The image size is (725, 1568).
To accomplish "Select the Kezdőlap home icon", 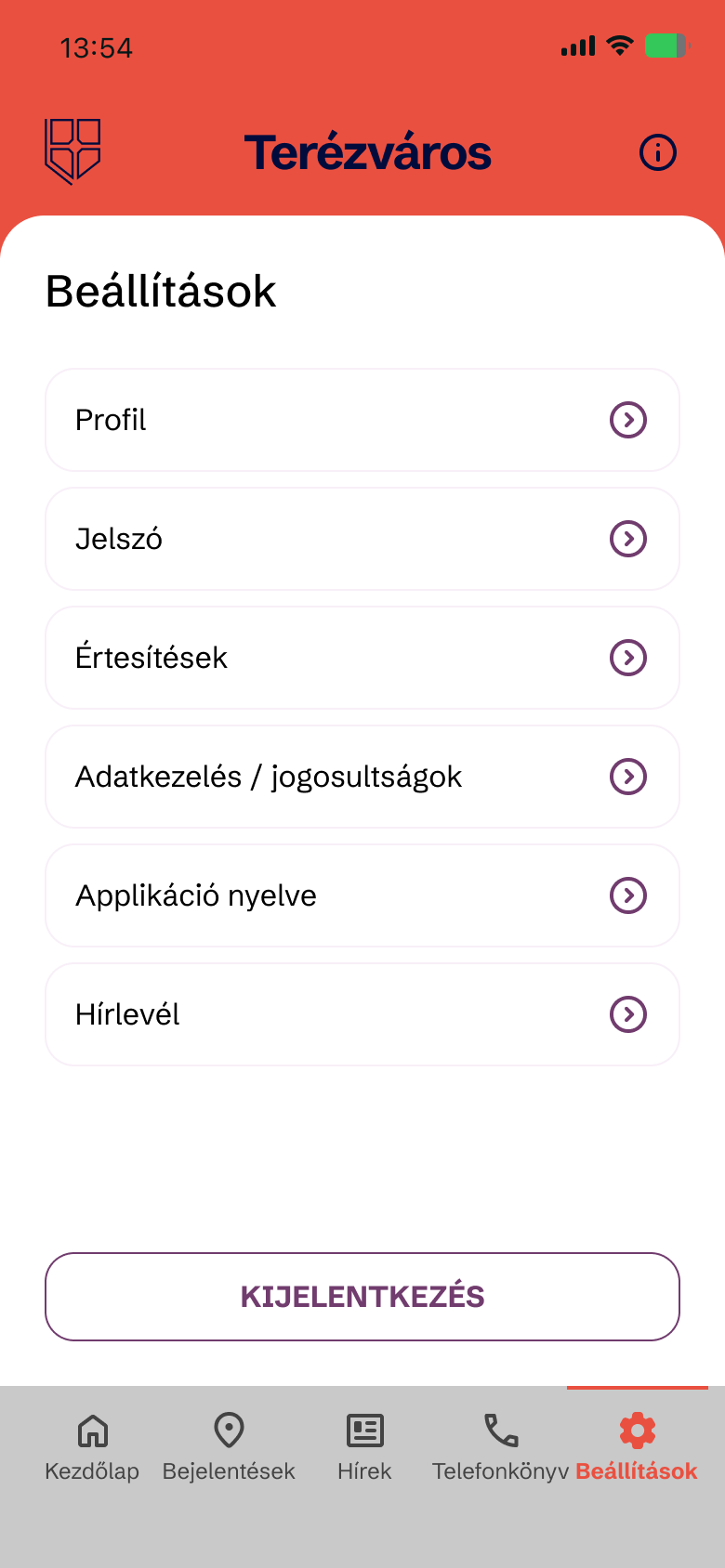I will point(91,1431).
